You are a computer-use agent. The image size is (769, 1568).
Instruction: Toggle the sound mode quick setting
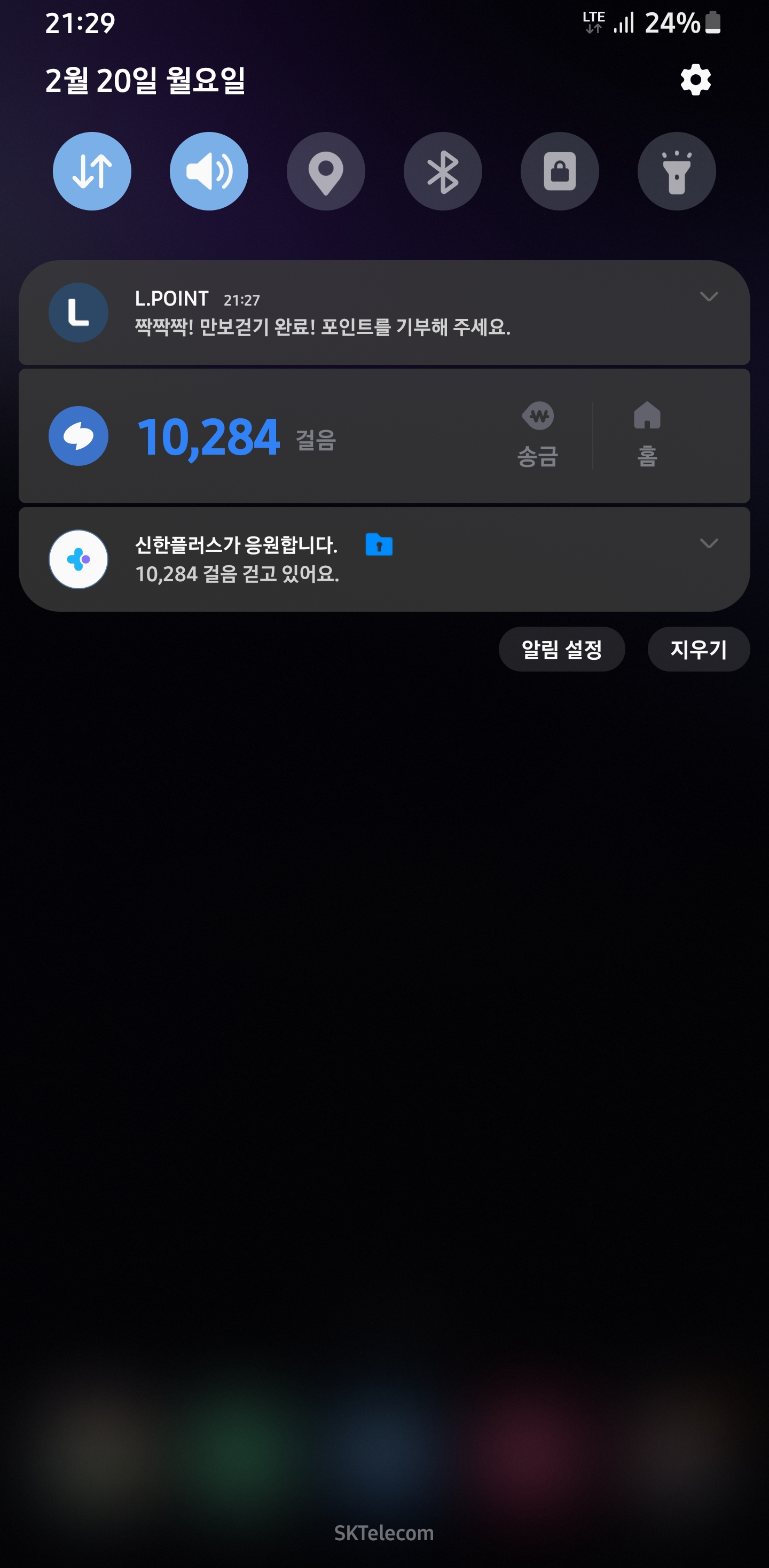(209, 171)
